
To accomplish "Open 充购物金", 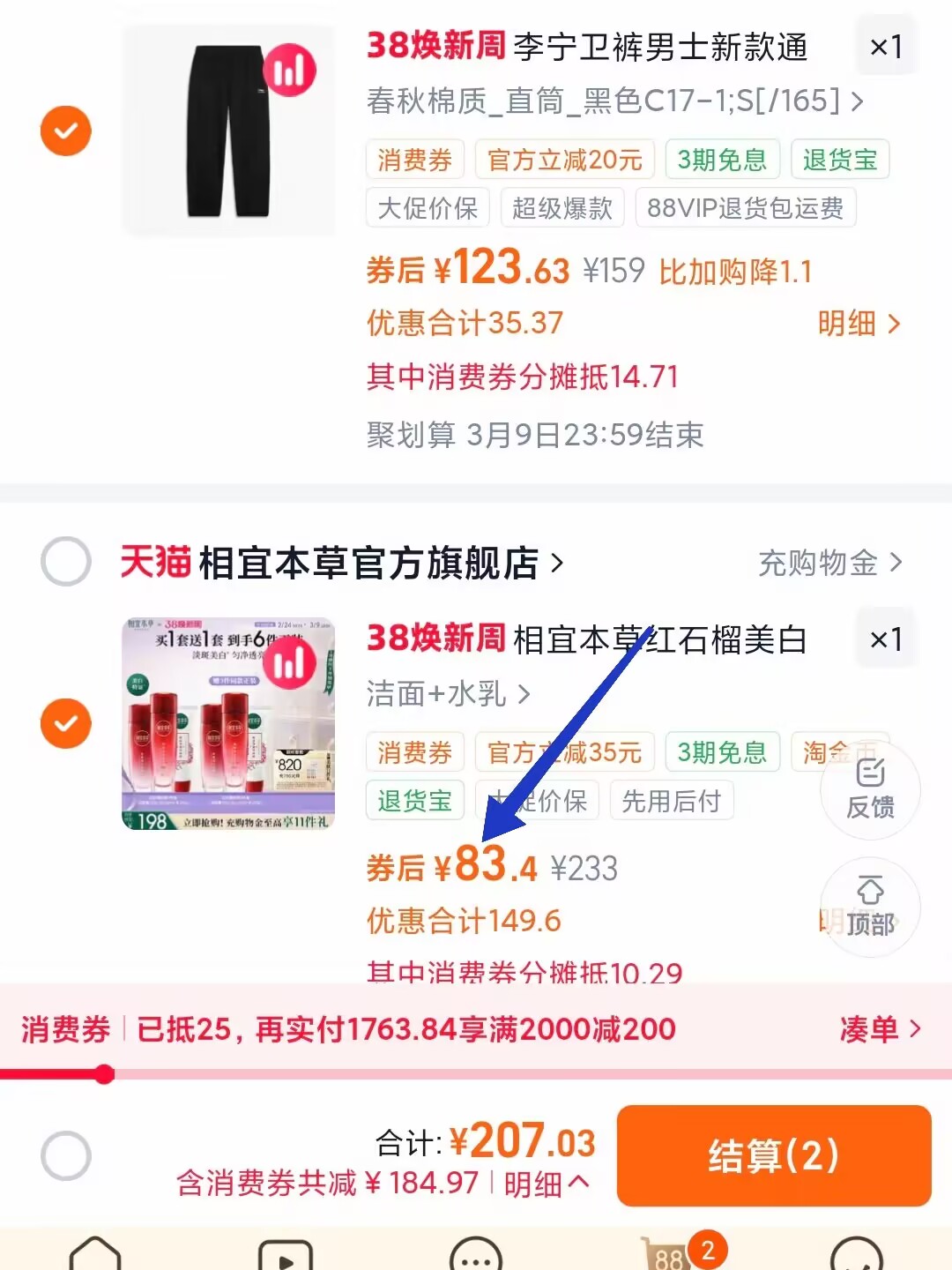I will [x=829, y=563].
